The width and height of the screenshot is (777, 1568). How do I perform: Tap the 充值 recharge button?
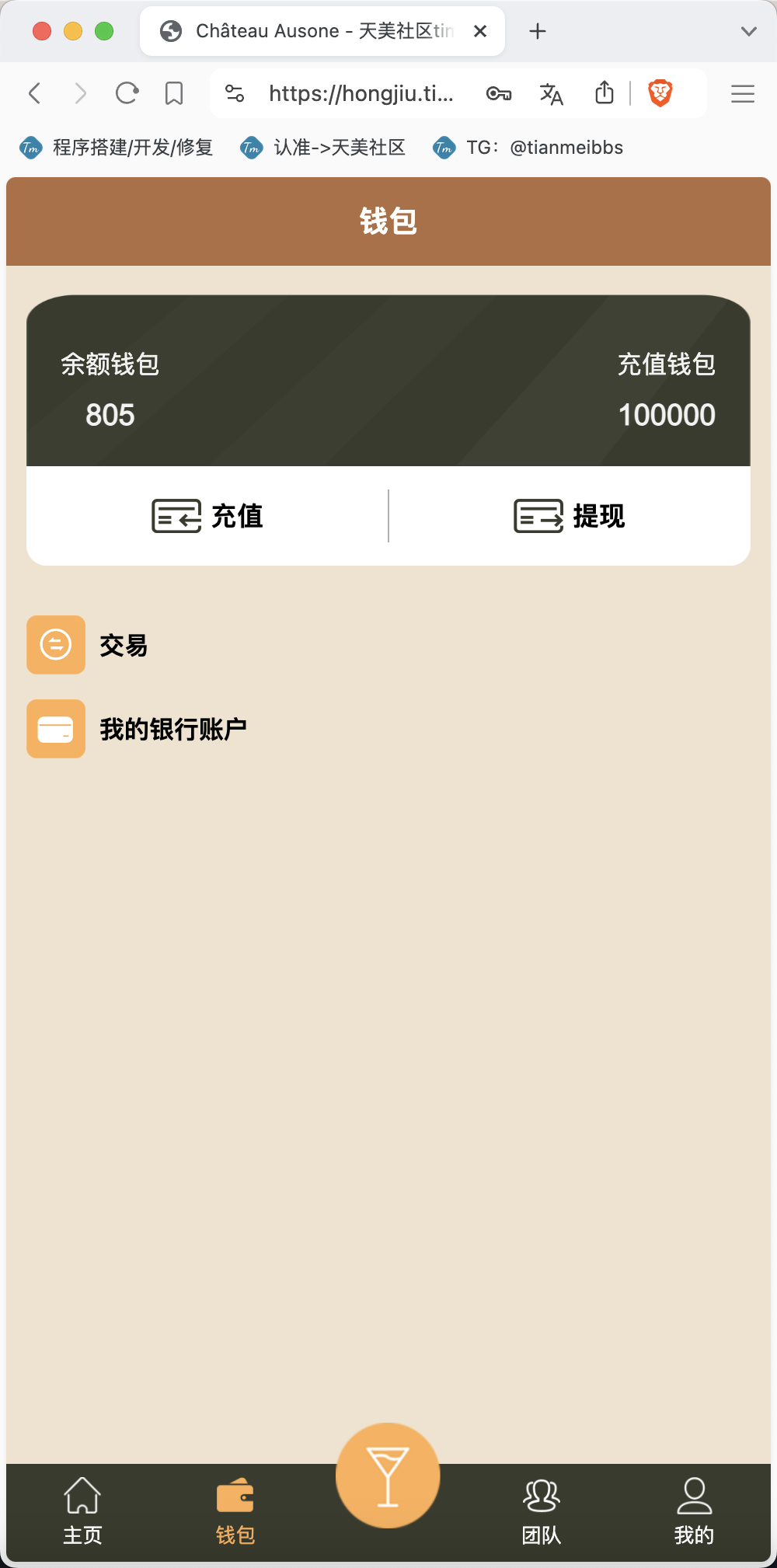click(207, 516)
